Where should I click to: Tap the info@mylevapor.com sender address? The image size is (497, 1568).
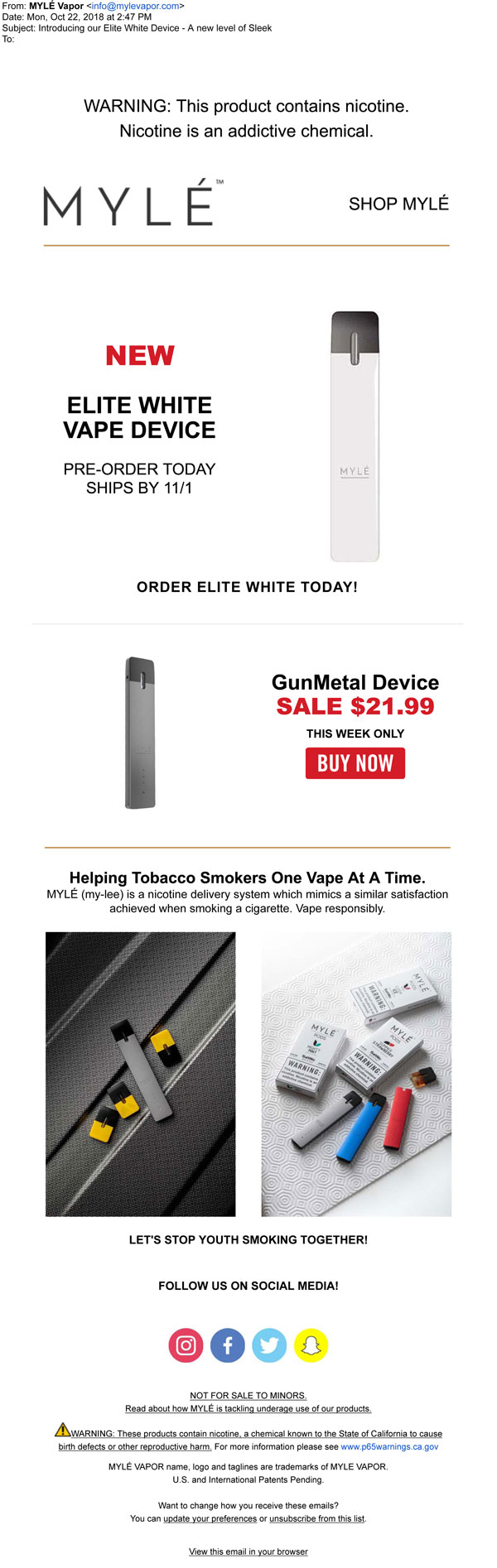[135, 6]
